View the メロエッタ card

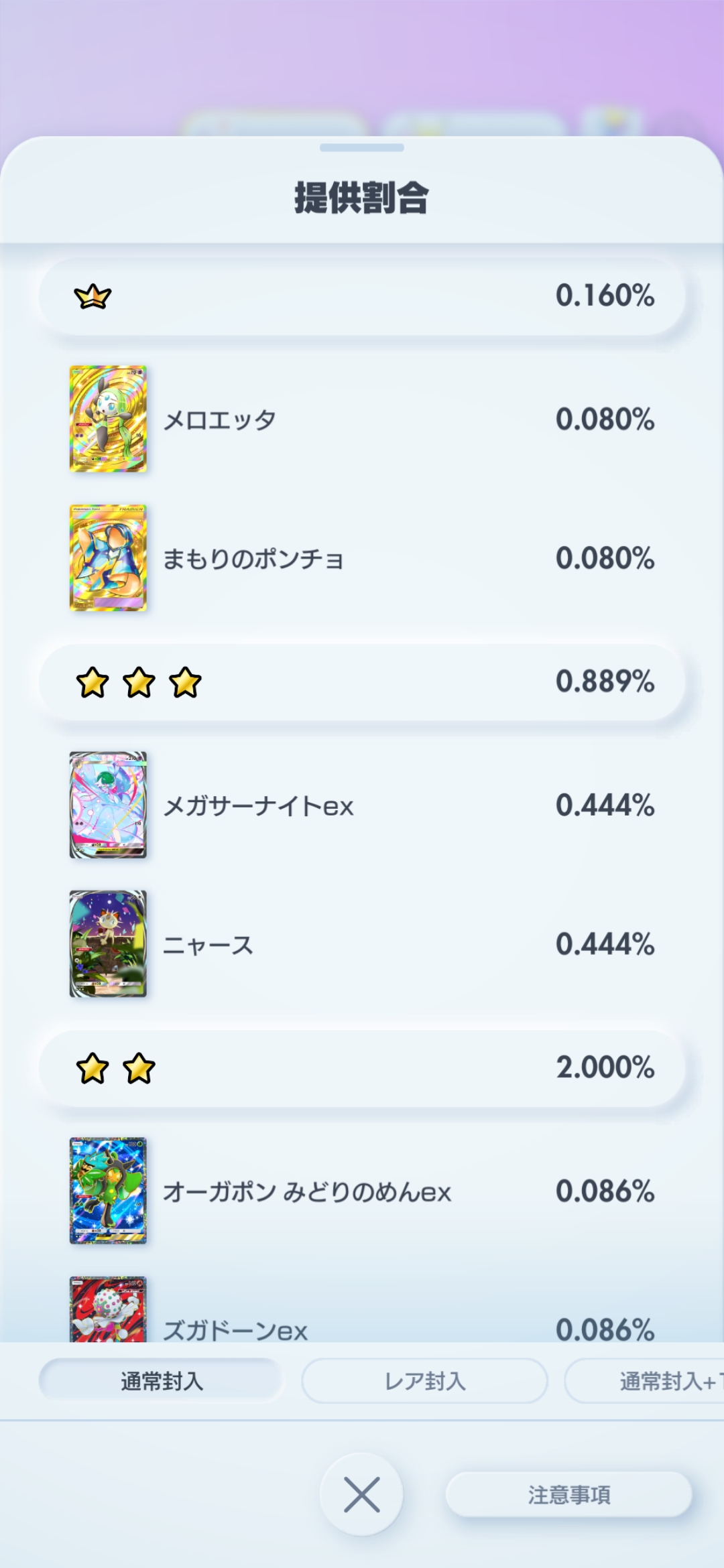[x=108, y=419]
